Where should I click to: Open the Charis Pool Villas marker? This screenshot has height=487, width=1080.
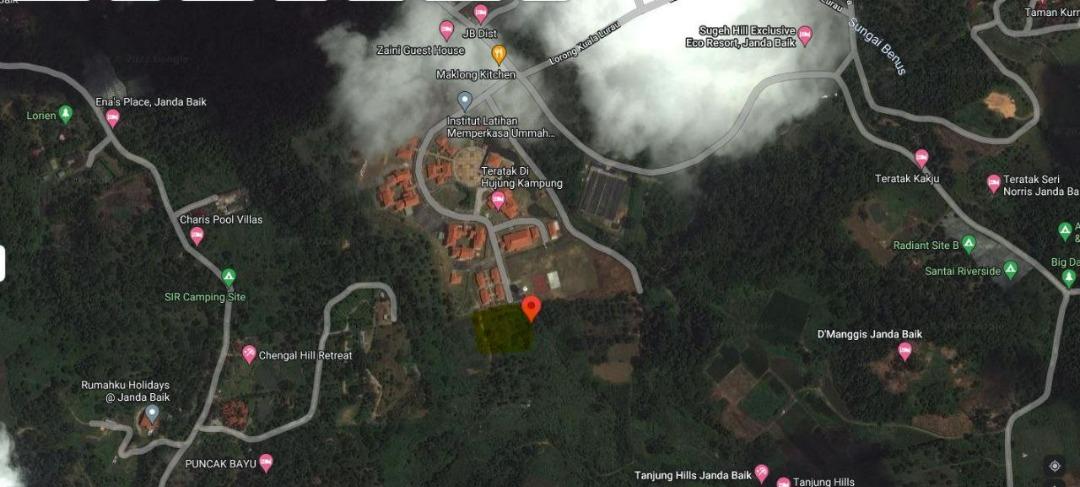pyautogui.click(x=197, y=236)
